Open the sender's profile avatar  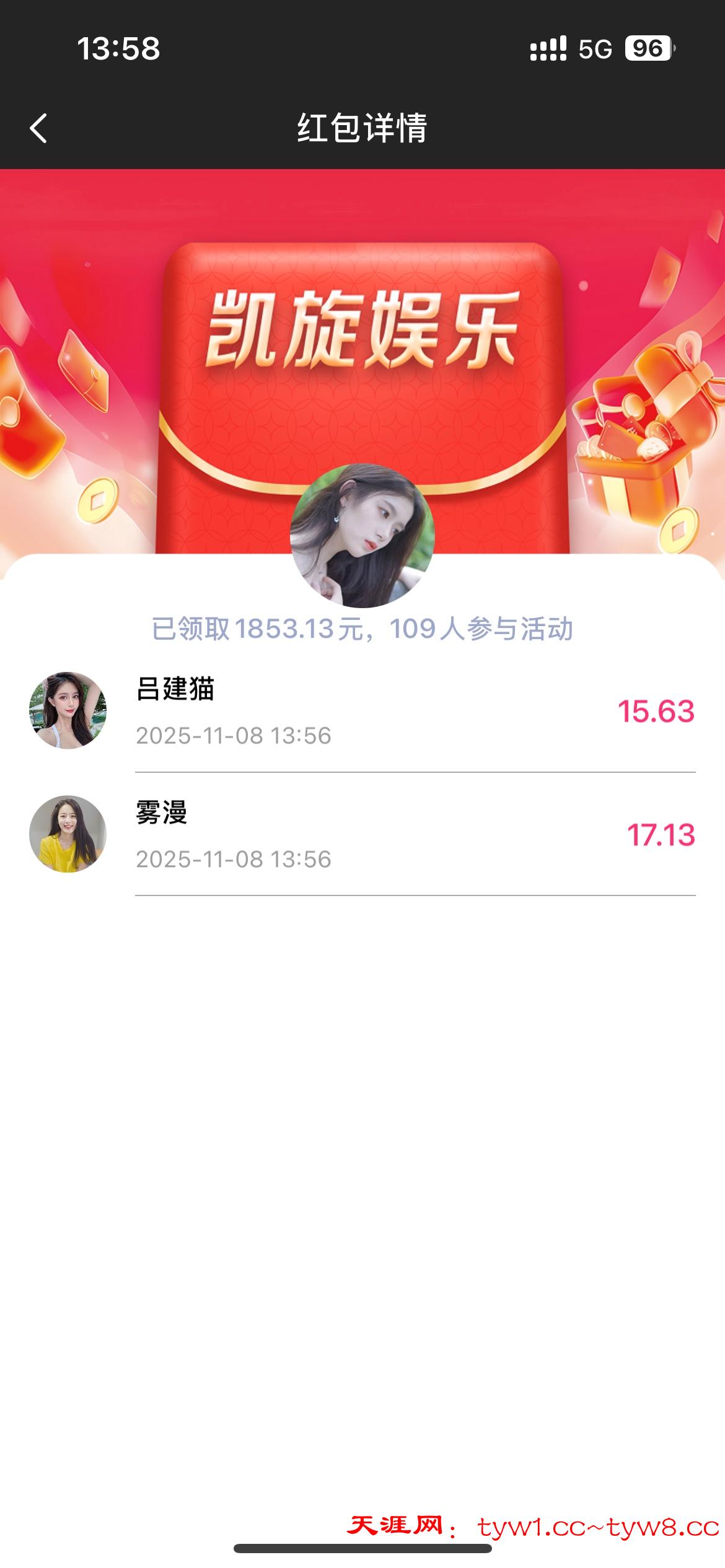pyautogui.click(x=362, y=536)
